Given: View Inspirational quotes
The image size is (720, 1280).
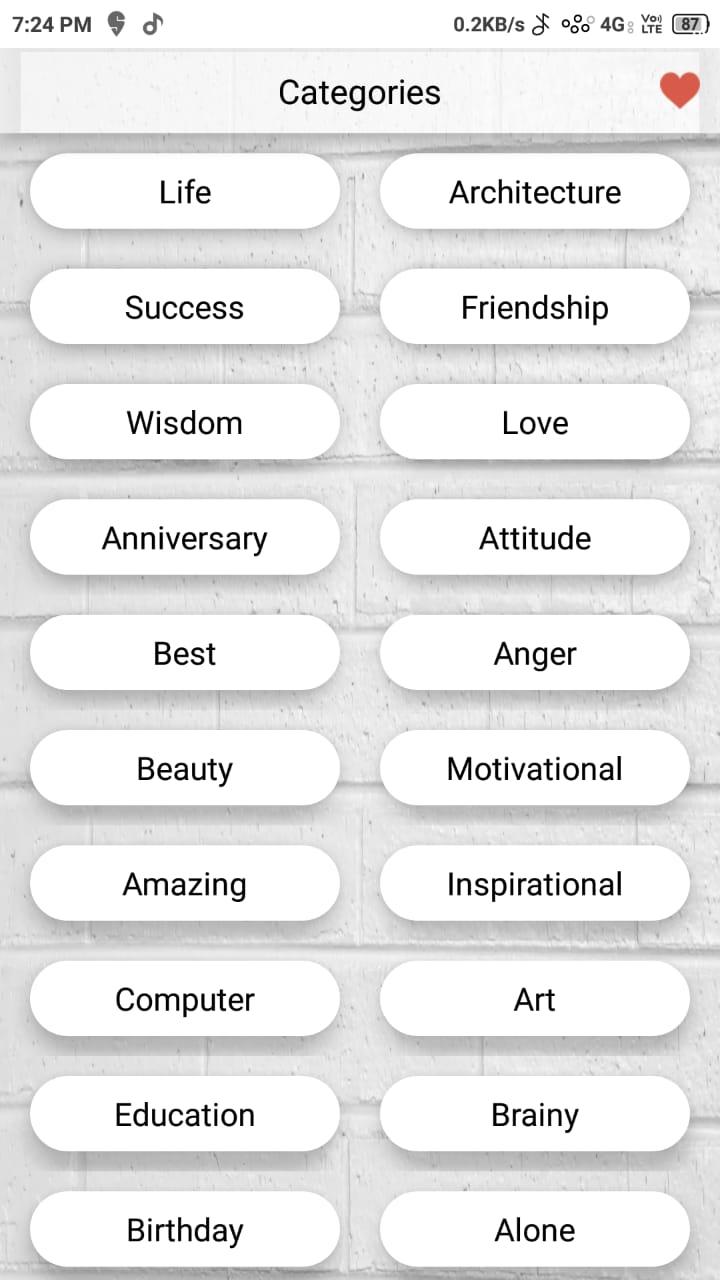Looking at the screenshot, I should click(535, 884).
